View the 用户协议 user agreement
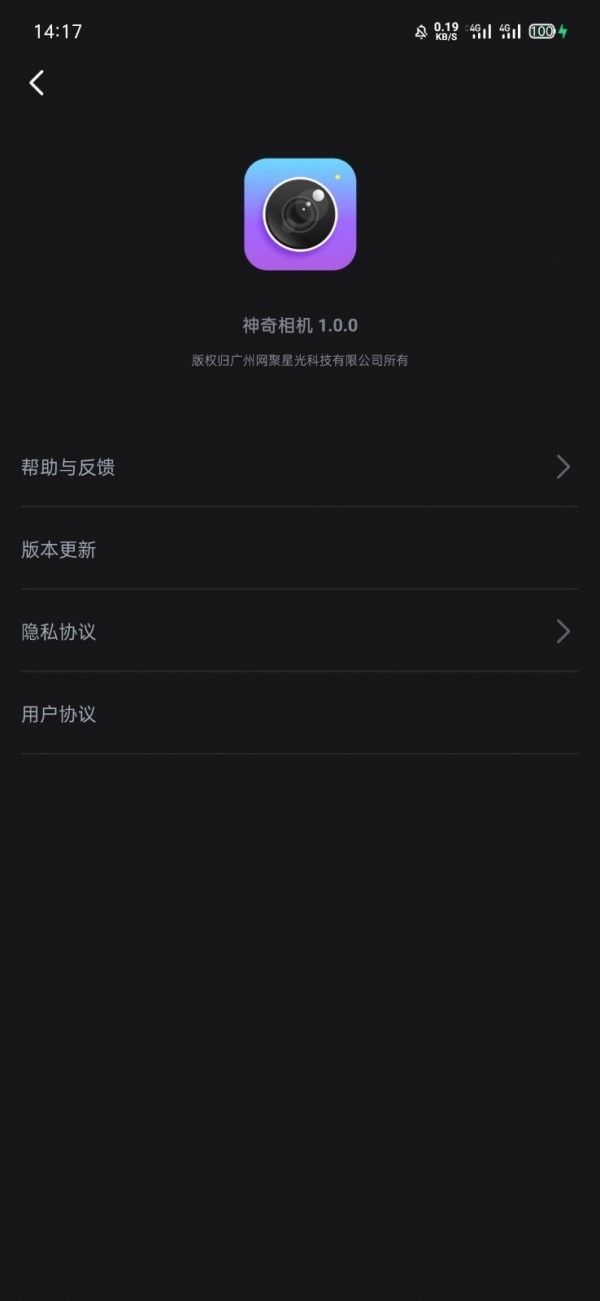 coord(299,714)
